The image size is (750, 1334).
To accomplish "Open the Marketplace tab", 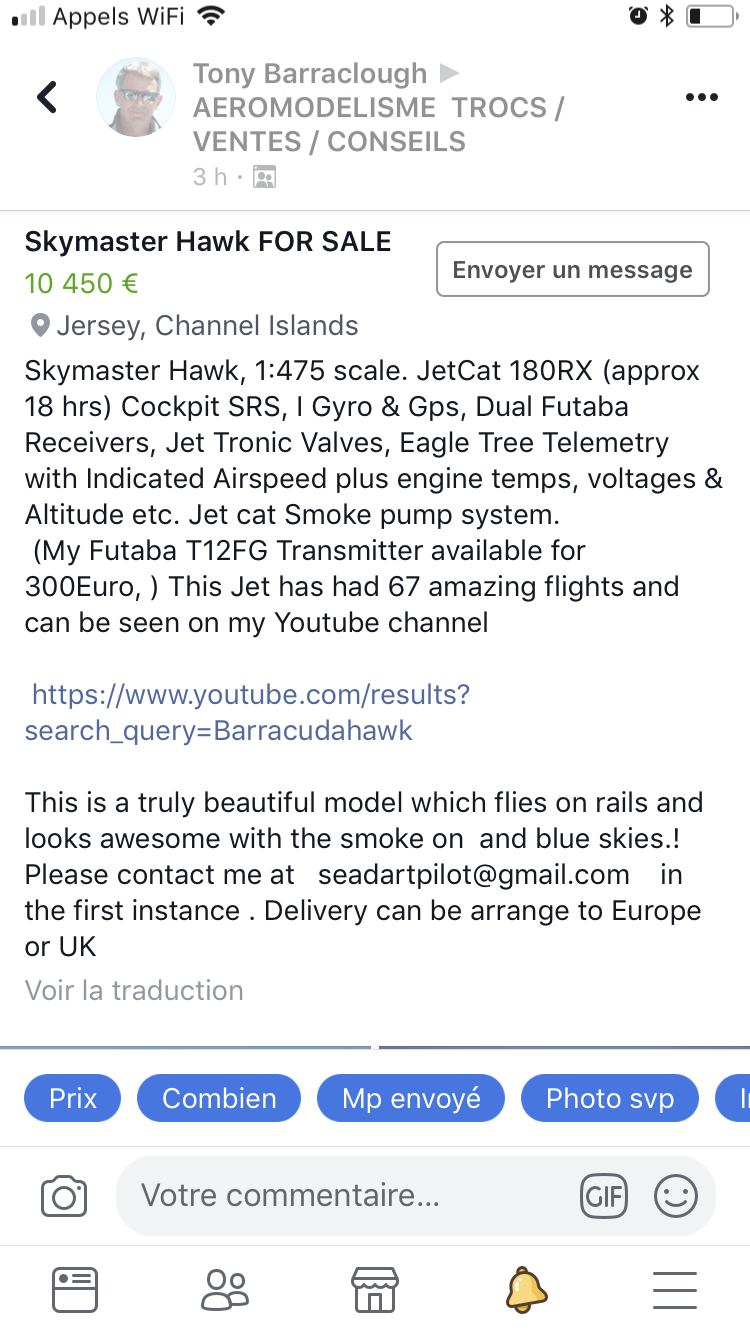I will pyautogui.click(x=375, y=1289).
